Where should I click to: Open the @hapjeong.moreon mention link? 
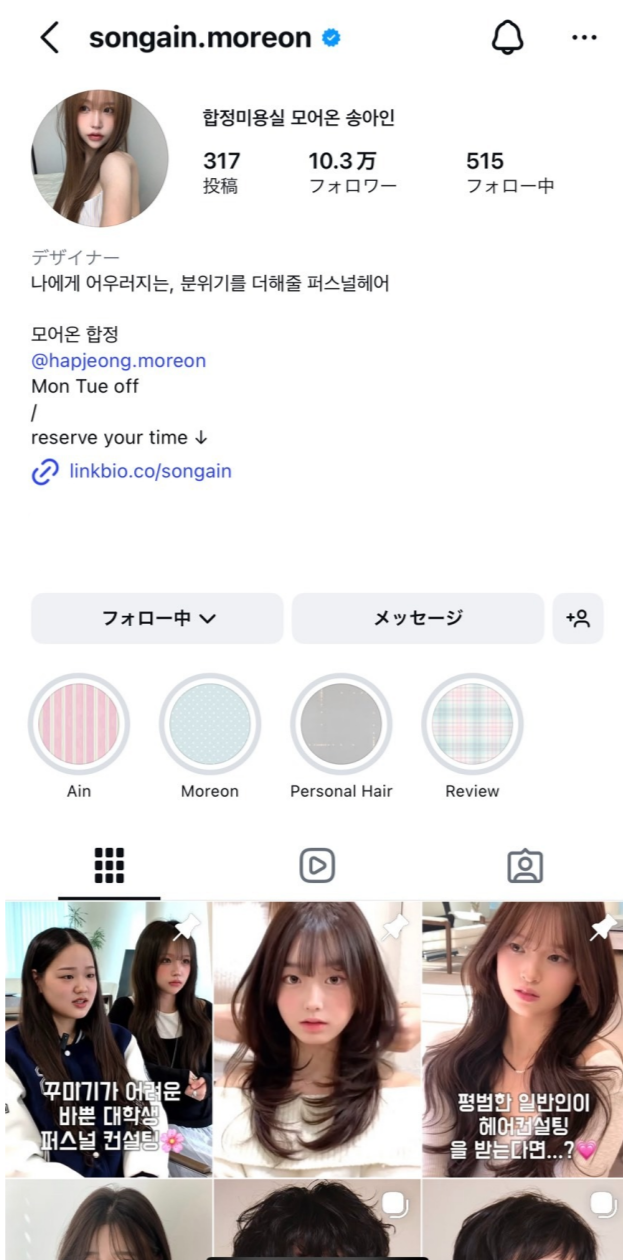click(118, 360)
